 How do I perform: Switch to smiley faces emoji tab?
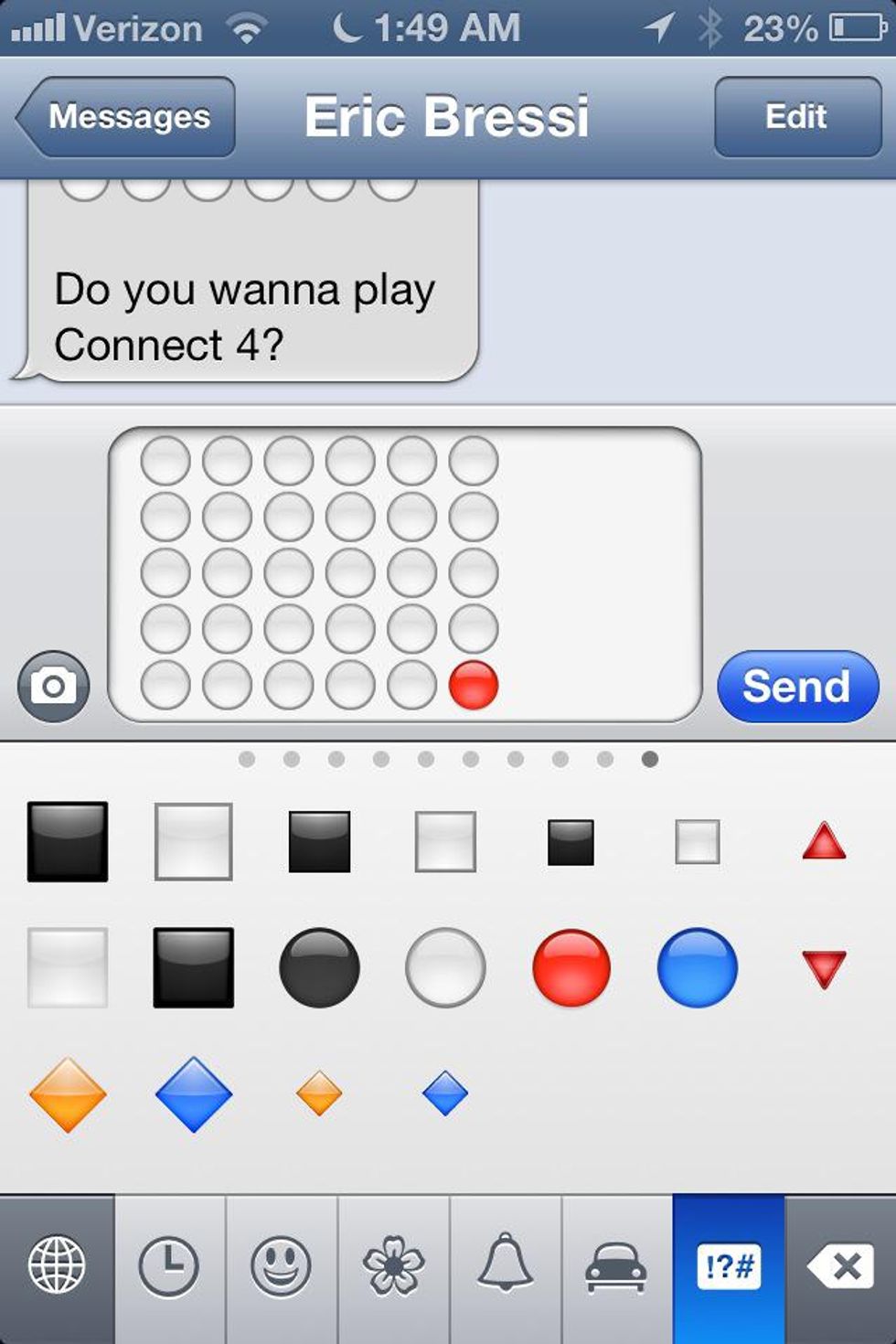[x=281, y=1267]
